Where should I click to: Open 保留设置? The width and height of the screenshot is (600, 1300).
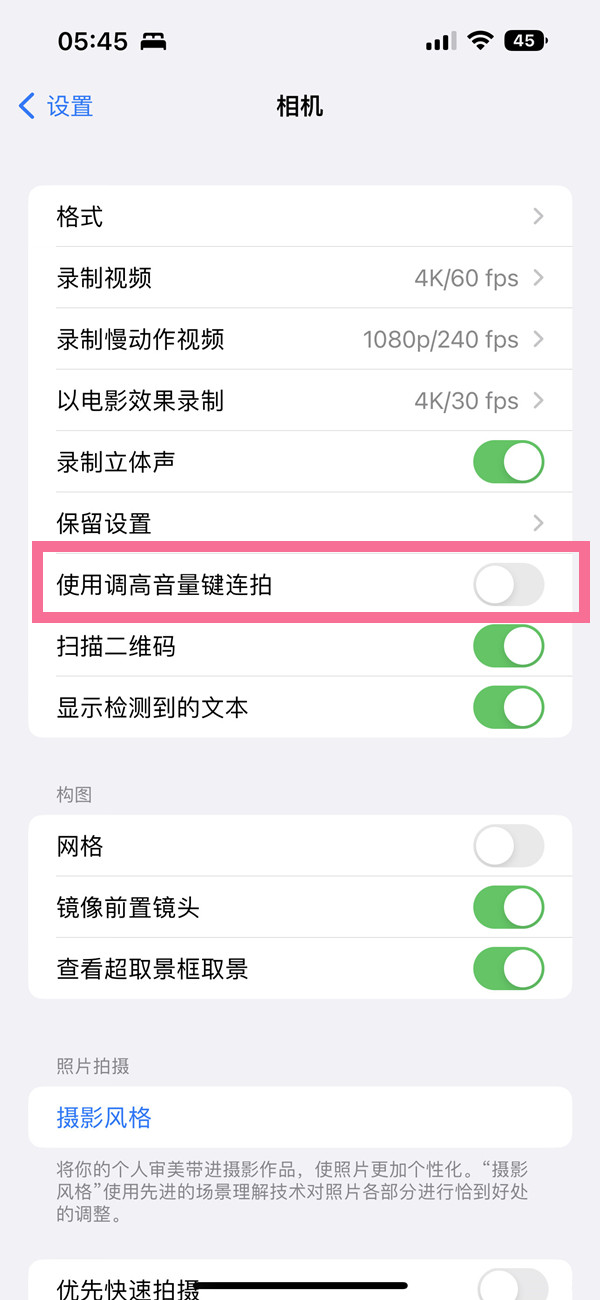tap(300, 523)
